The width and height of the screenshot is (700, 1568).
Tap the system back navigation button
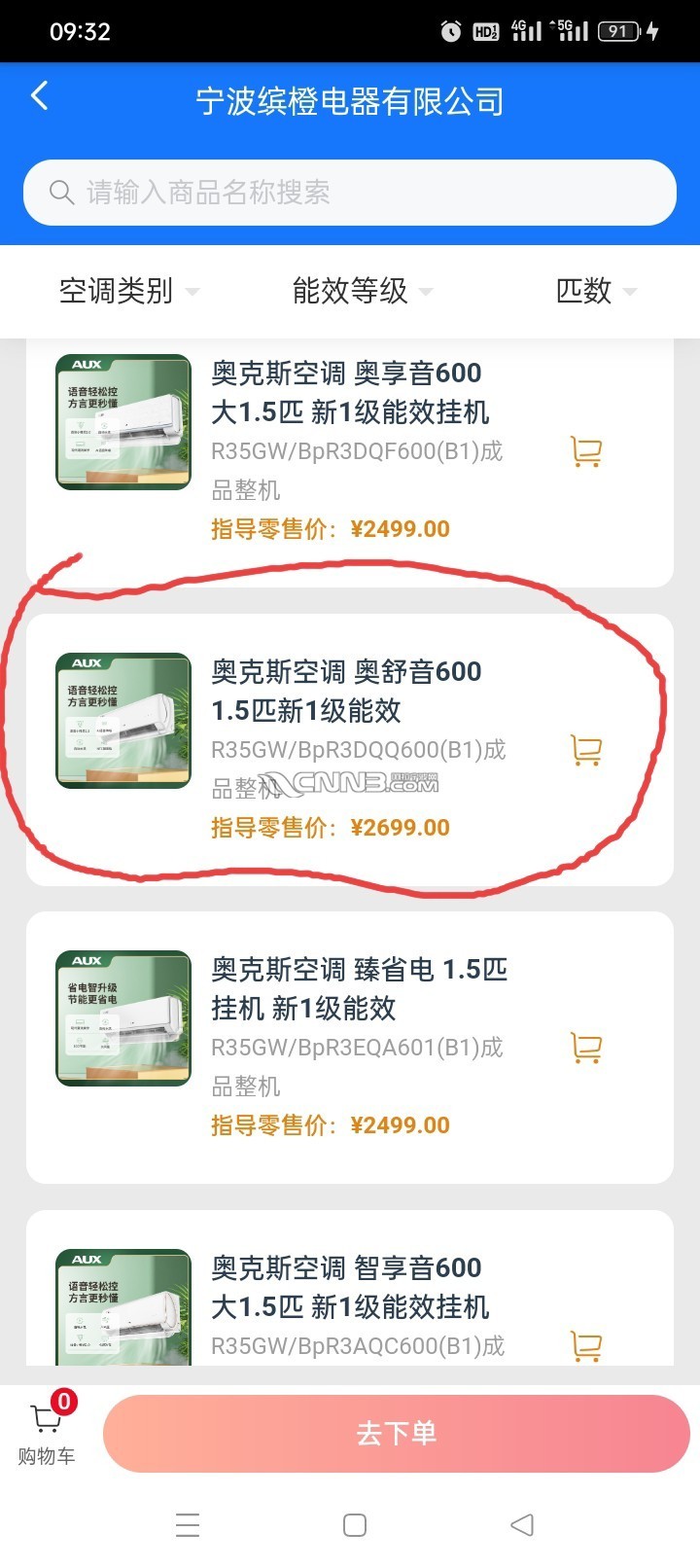coord(522,1524)
